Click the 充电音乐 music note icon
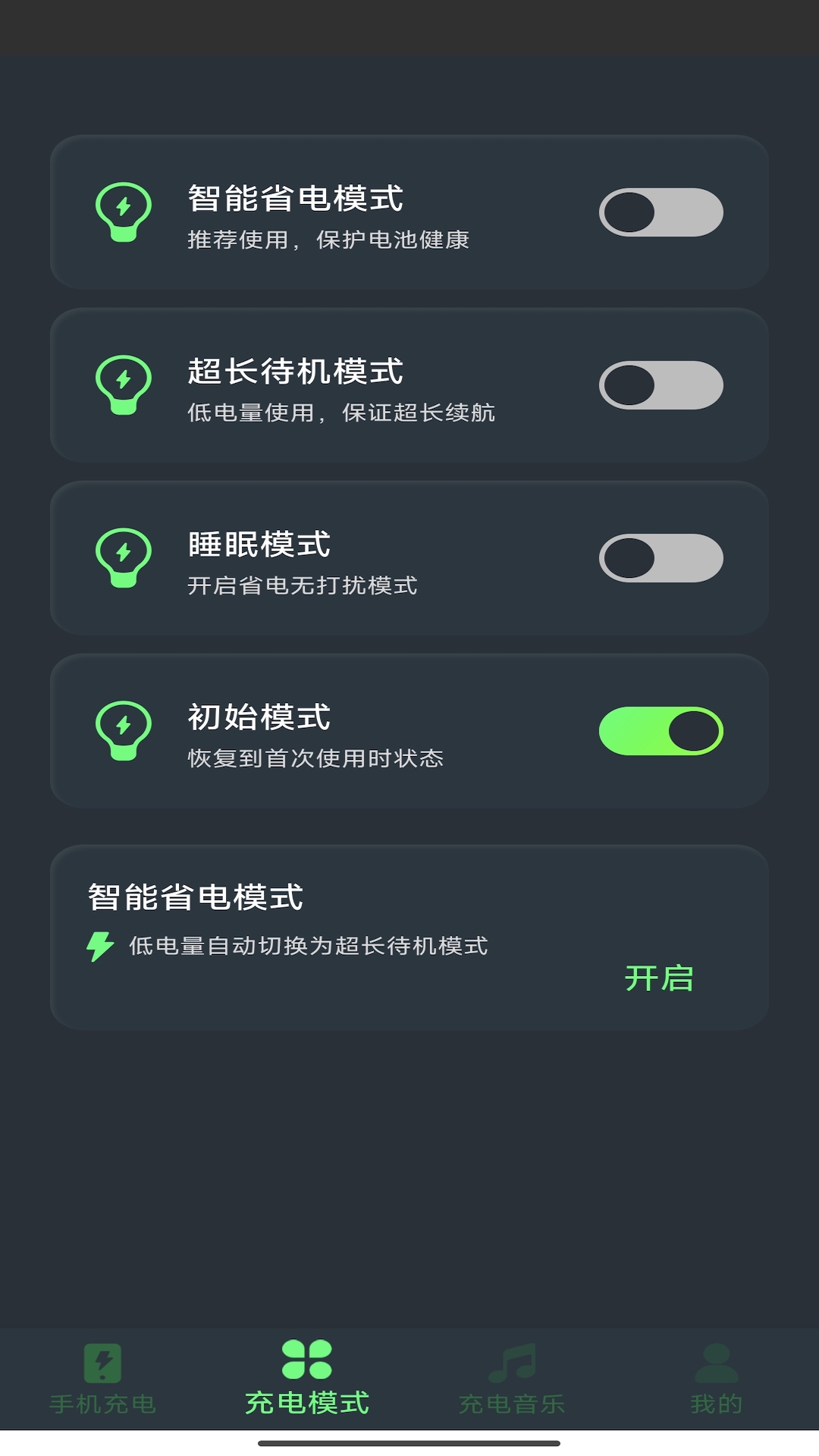This screenshot has height=1456, width=819. click(x=511, y=1360)
